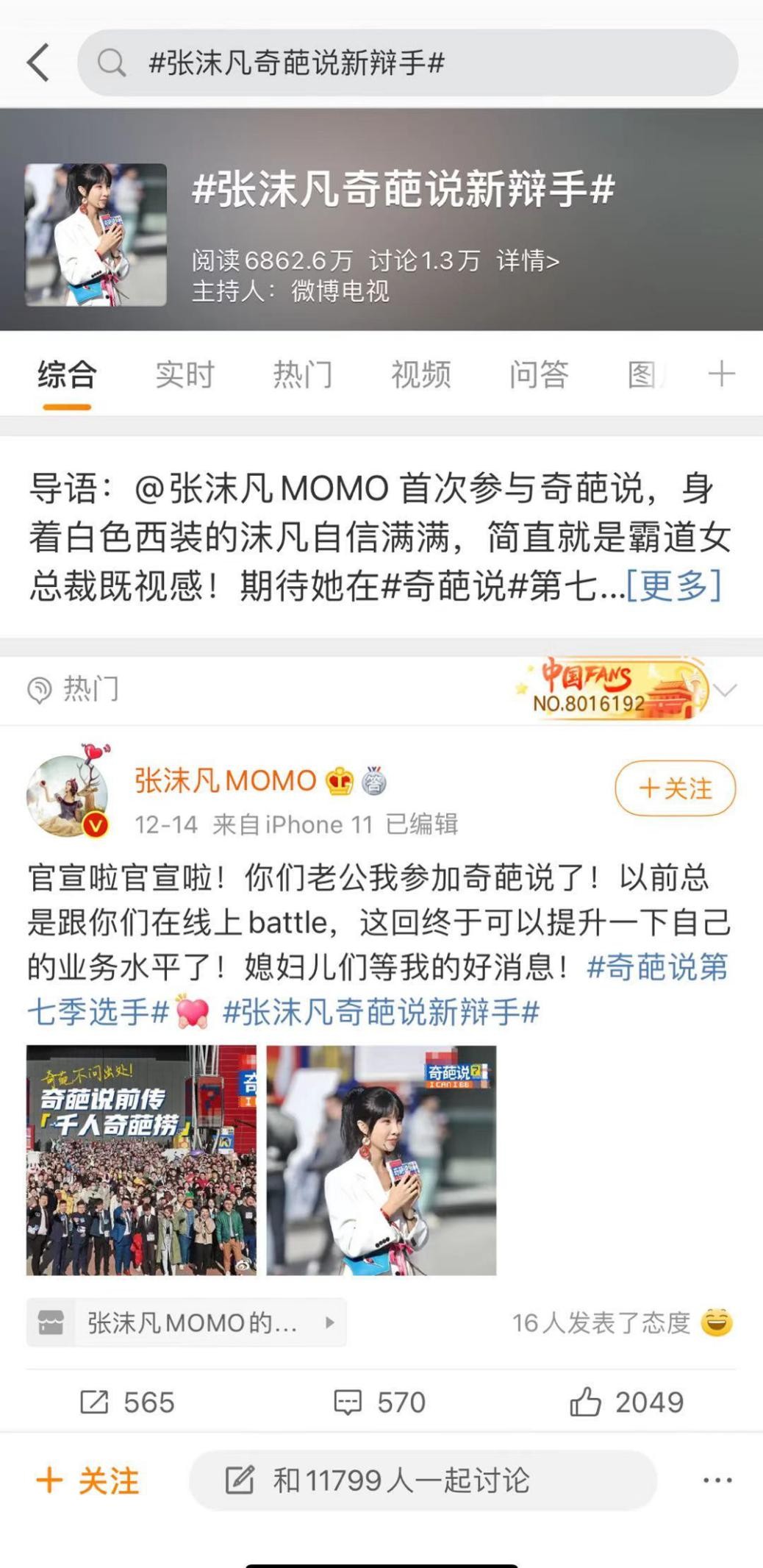Tap the search box with the hashtag query
The height and width of the screenshot is (1568, 763).
tap(408, 63)
